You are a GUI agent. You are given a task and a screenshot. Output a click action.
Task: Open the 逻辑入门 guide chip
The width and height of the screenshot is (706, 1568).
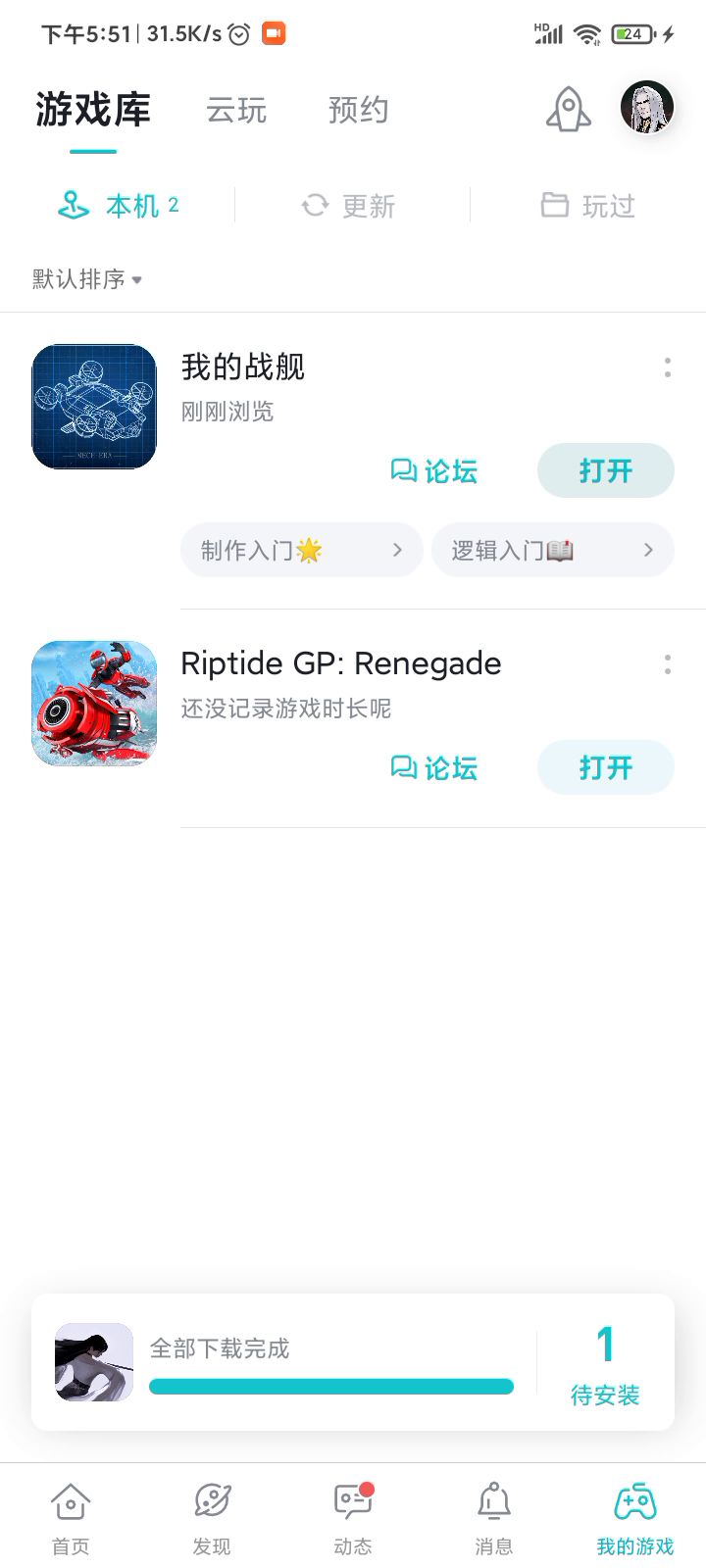pyautogui.click(x=552, y=550)
